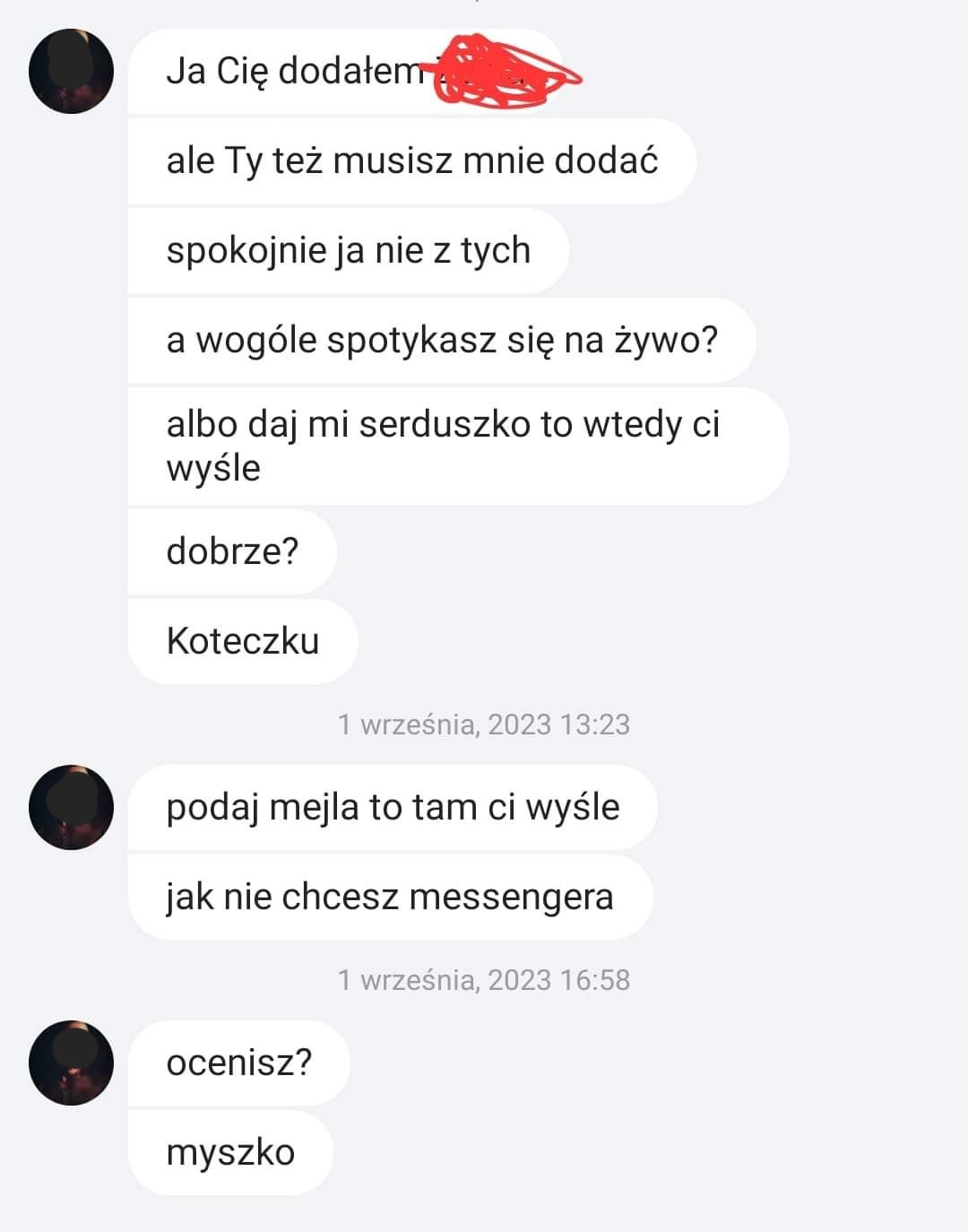The width and height of the screenshot is (968, 1232).
Task: Open profile picture beside "ocenisz?" message
Action: pyautogui.click(x=72, y=1063)
